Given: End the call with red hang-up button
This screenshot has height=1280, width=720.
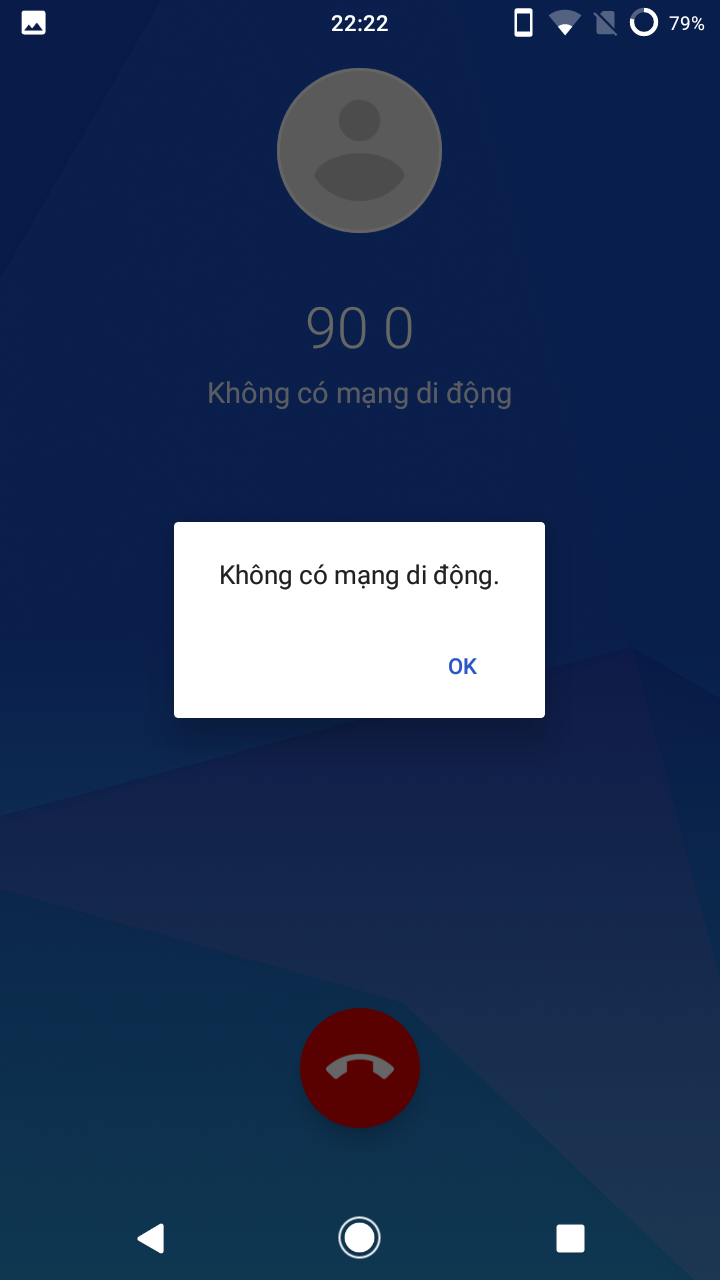Looking at the screenshot, I should coord(360,1067).
